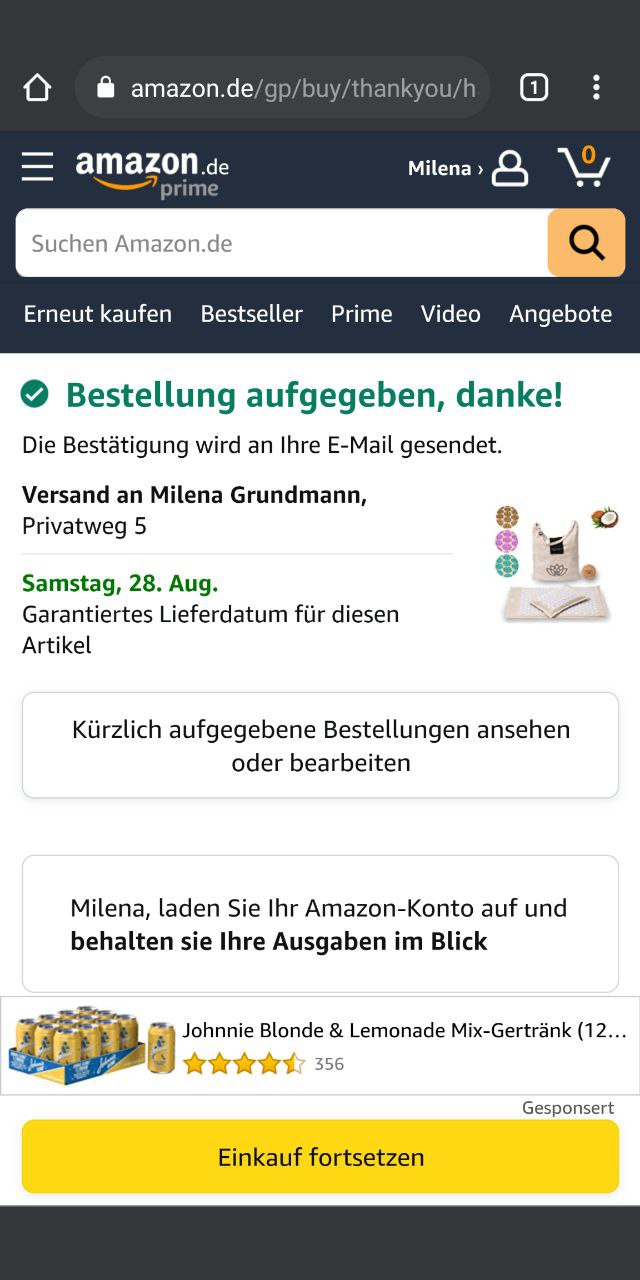This screenshot has width=640, height=1280.
Task: Tap the Suchen Amazon.de search field
Action: pos(282,243)
